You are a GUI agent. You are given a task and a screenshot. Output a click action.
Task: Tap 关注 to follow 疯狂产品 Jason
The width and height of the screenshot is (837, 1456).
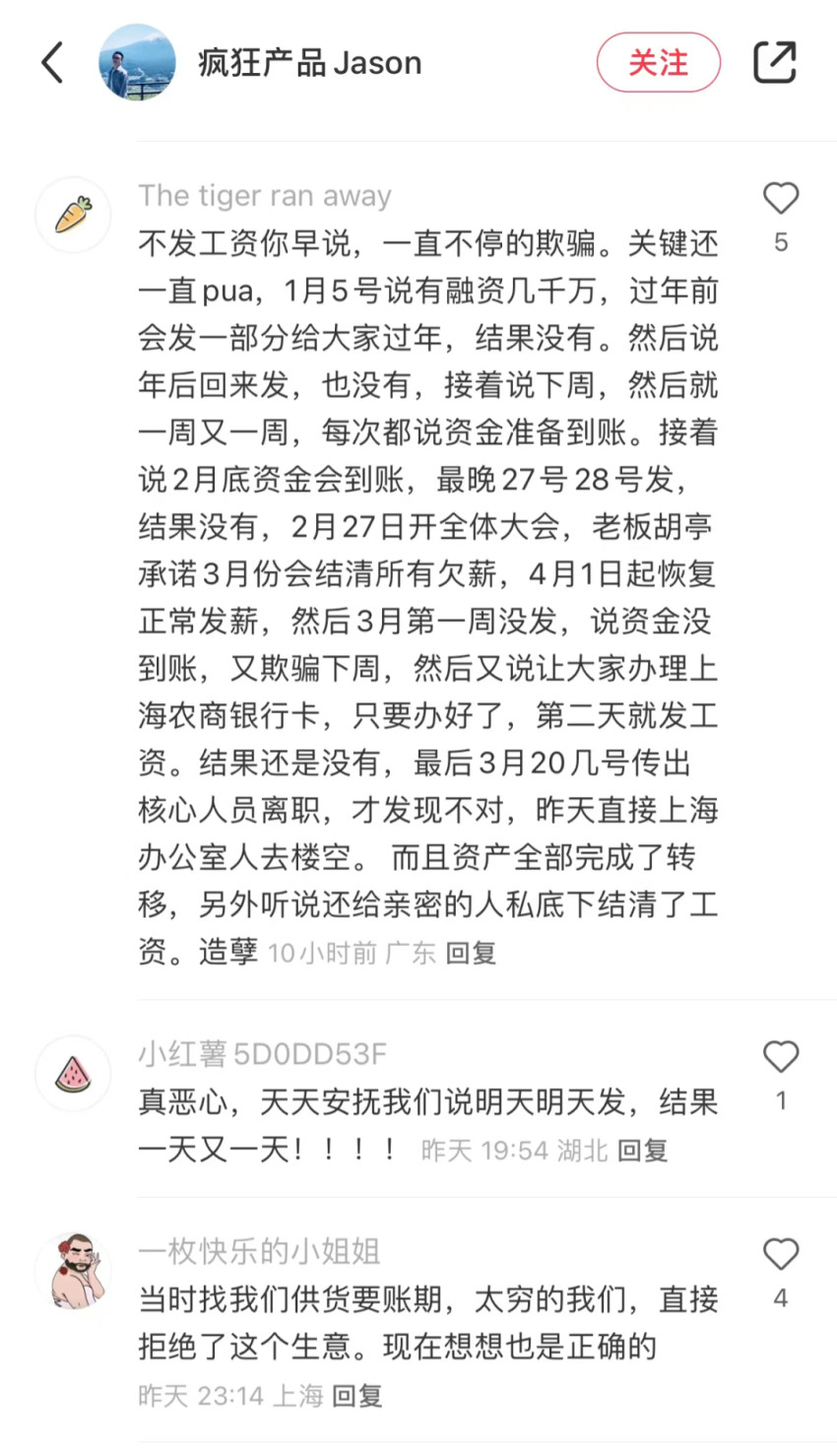pyautogui.click(x=659, y=62)
